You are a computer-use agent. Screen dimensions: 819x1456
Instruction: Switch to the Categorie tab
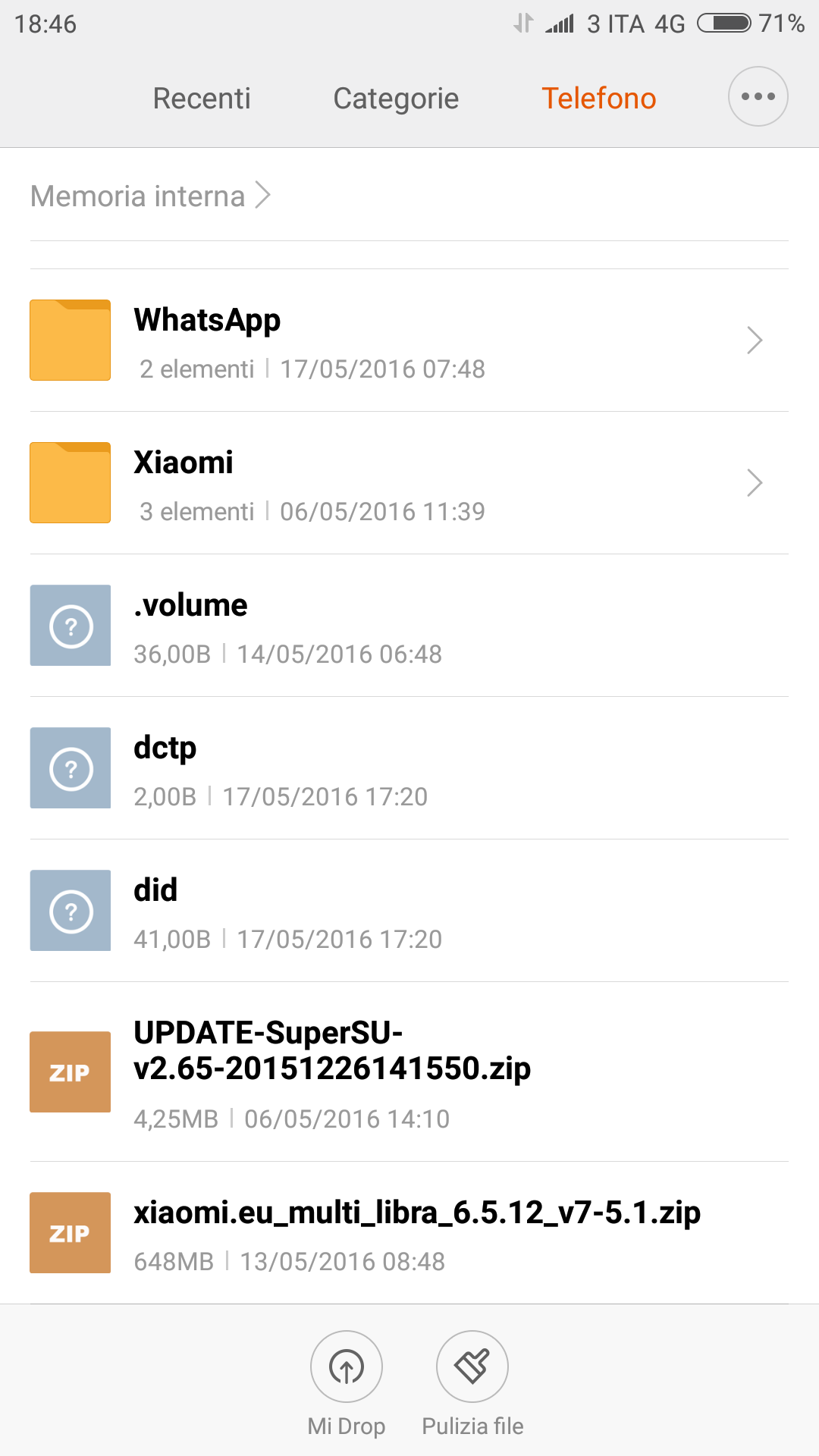[396, 99]
